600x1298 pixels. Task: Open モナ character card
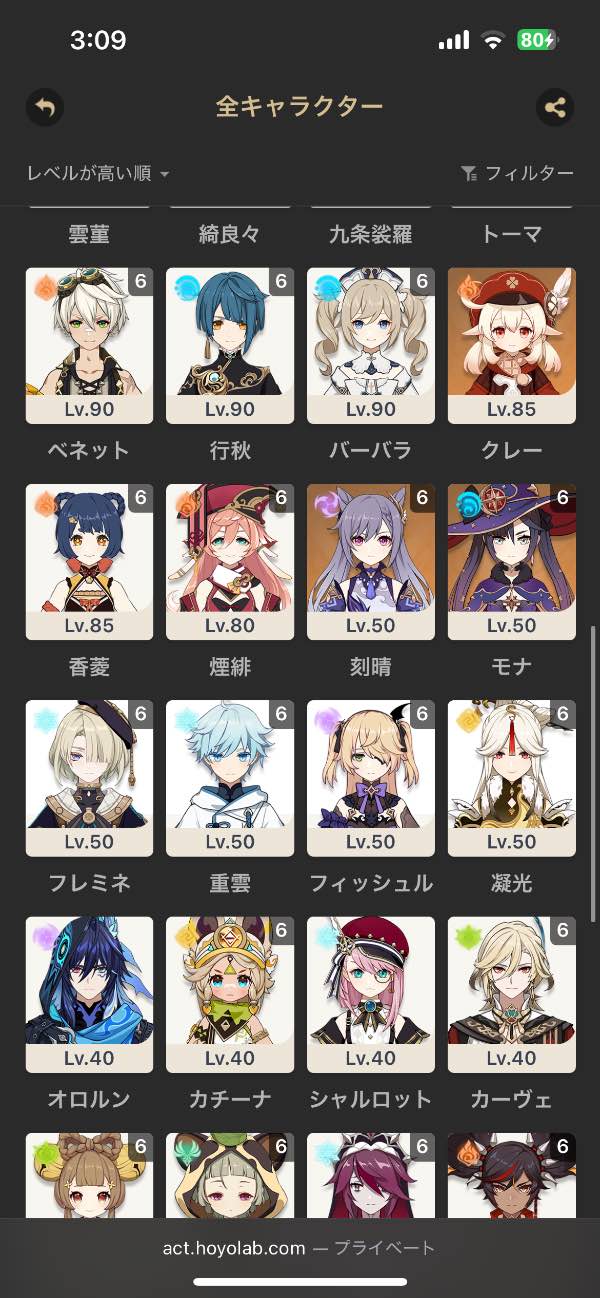(x=512, y=562)
